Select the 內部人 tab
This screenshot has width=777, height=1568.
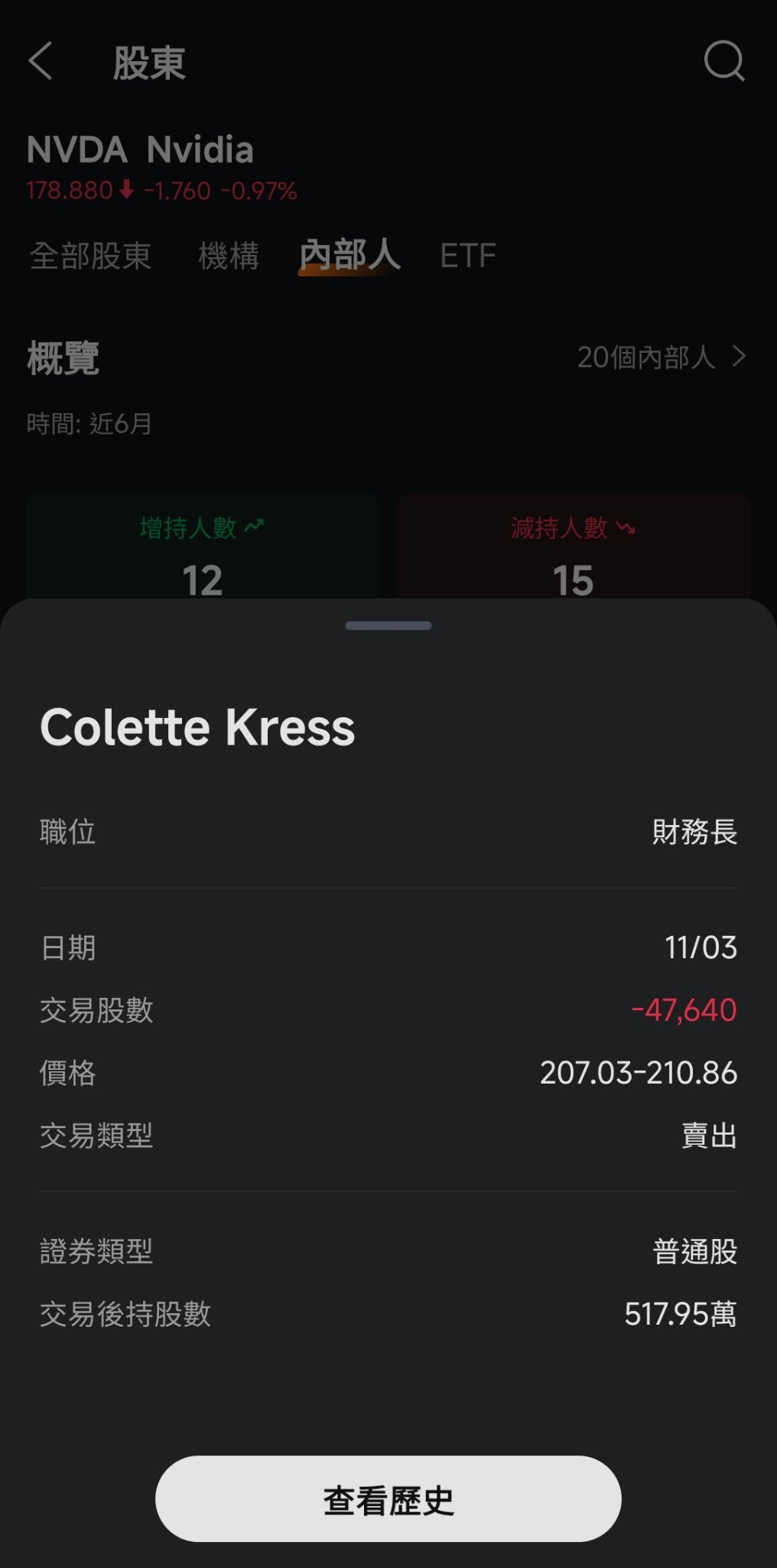(349, 256)
